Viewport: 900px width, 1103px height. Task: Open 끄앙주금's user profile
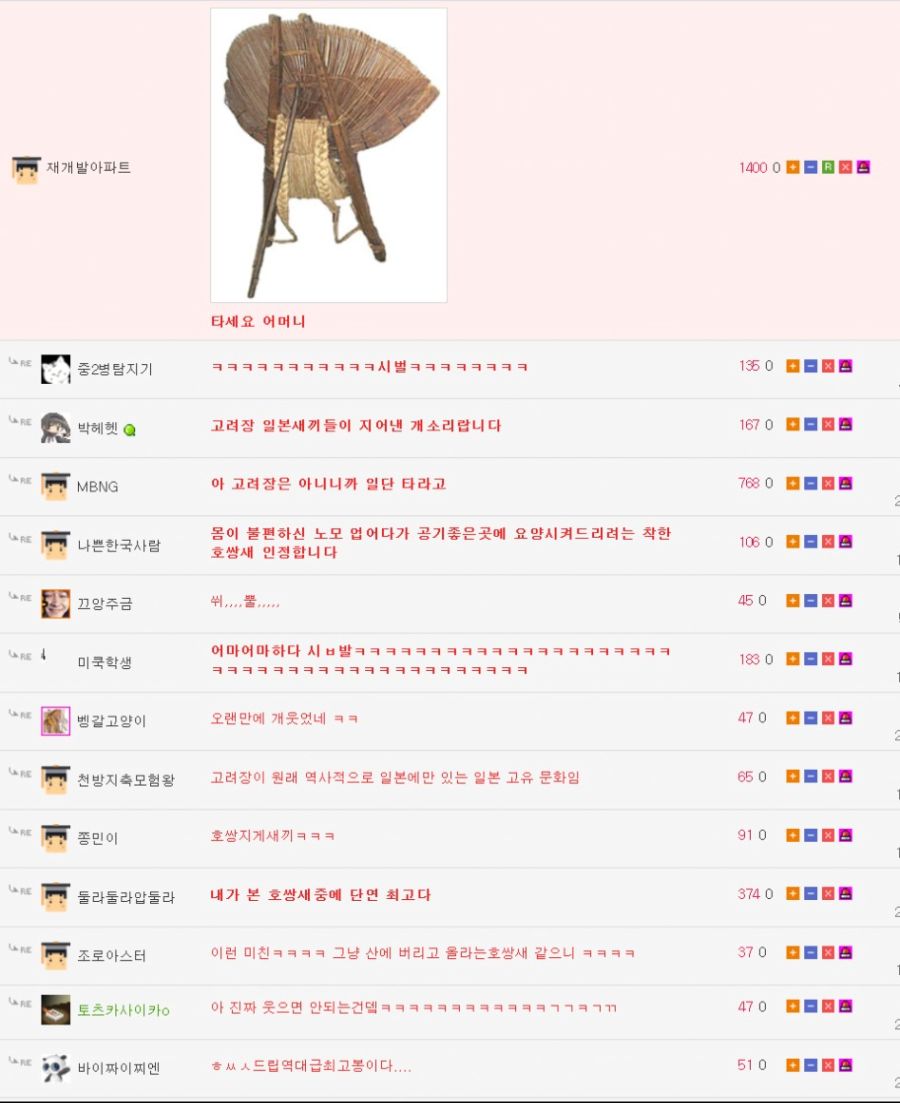(x=105, y=603)
